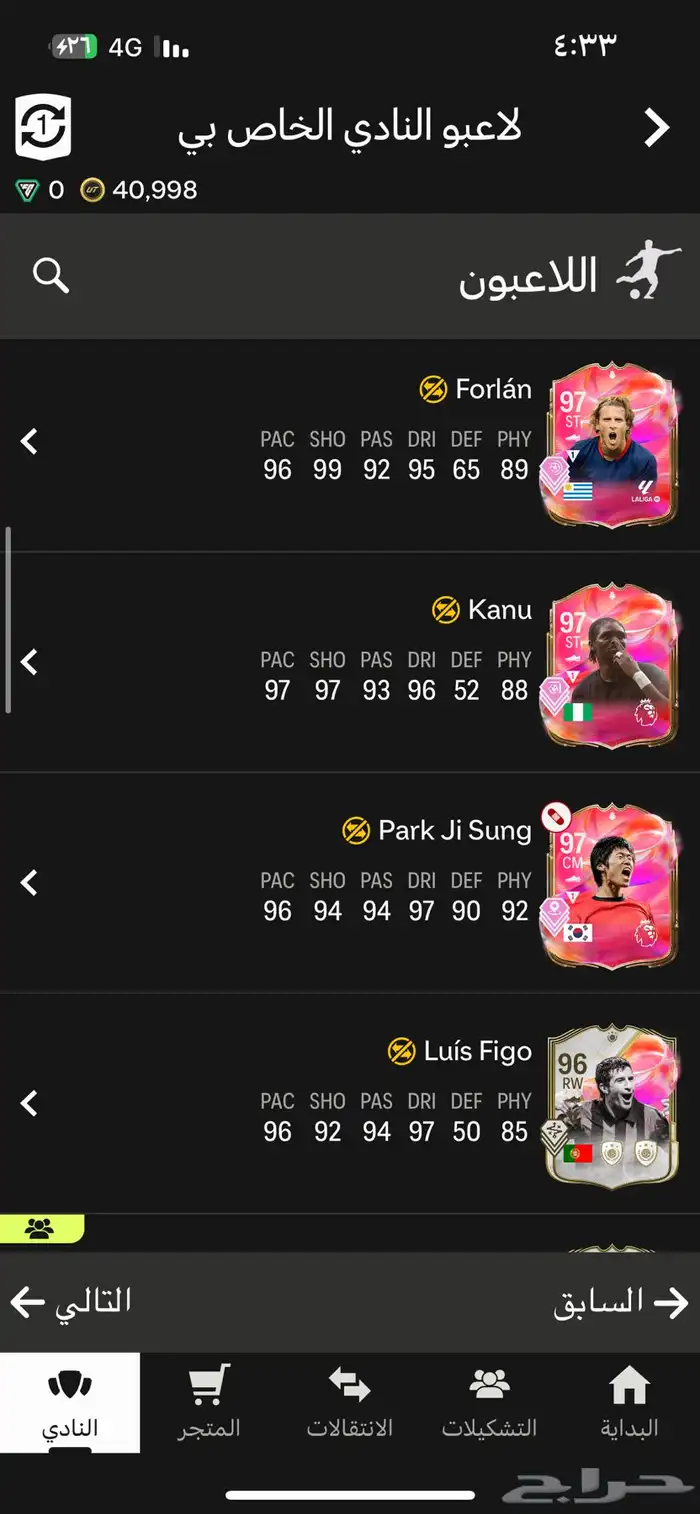Switch to the Club tab (النادي)
Viewport: 700px width, 1514px height.
click(x=70, y=1403)
